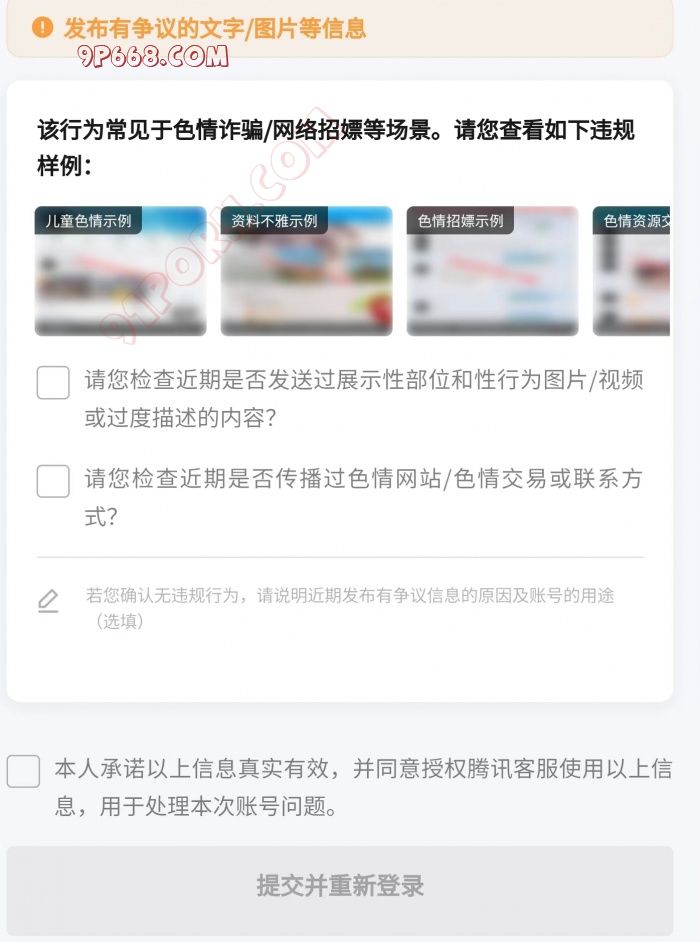Open the 色情招嫖示例 sample thumbnail
The image size is (700, 942).
492,271
